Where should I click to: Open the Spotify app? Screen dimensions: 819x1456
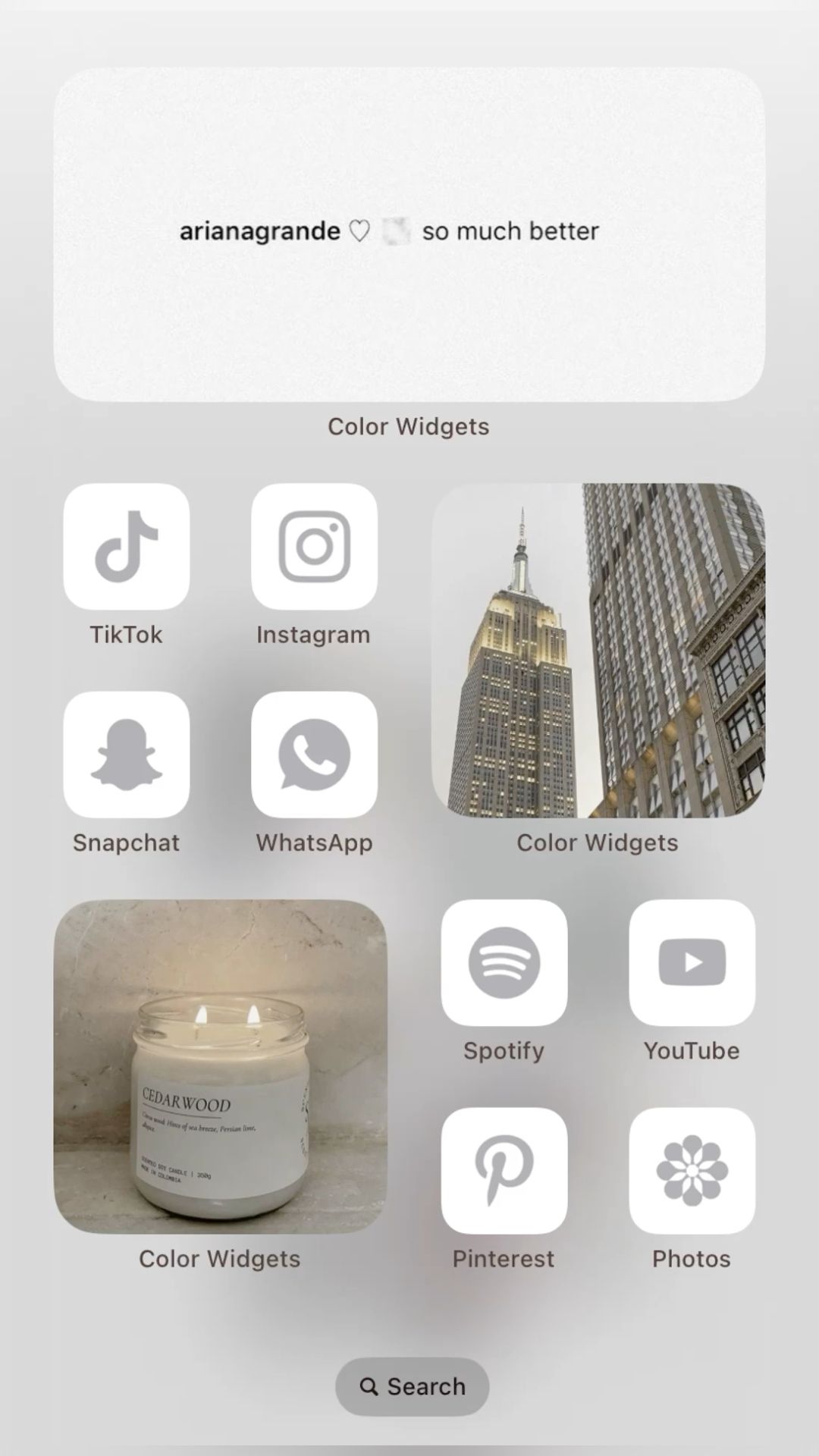504,962
